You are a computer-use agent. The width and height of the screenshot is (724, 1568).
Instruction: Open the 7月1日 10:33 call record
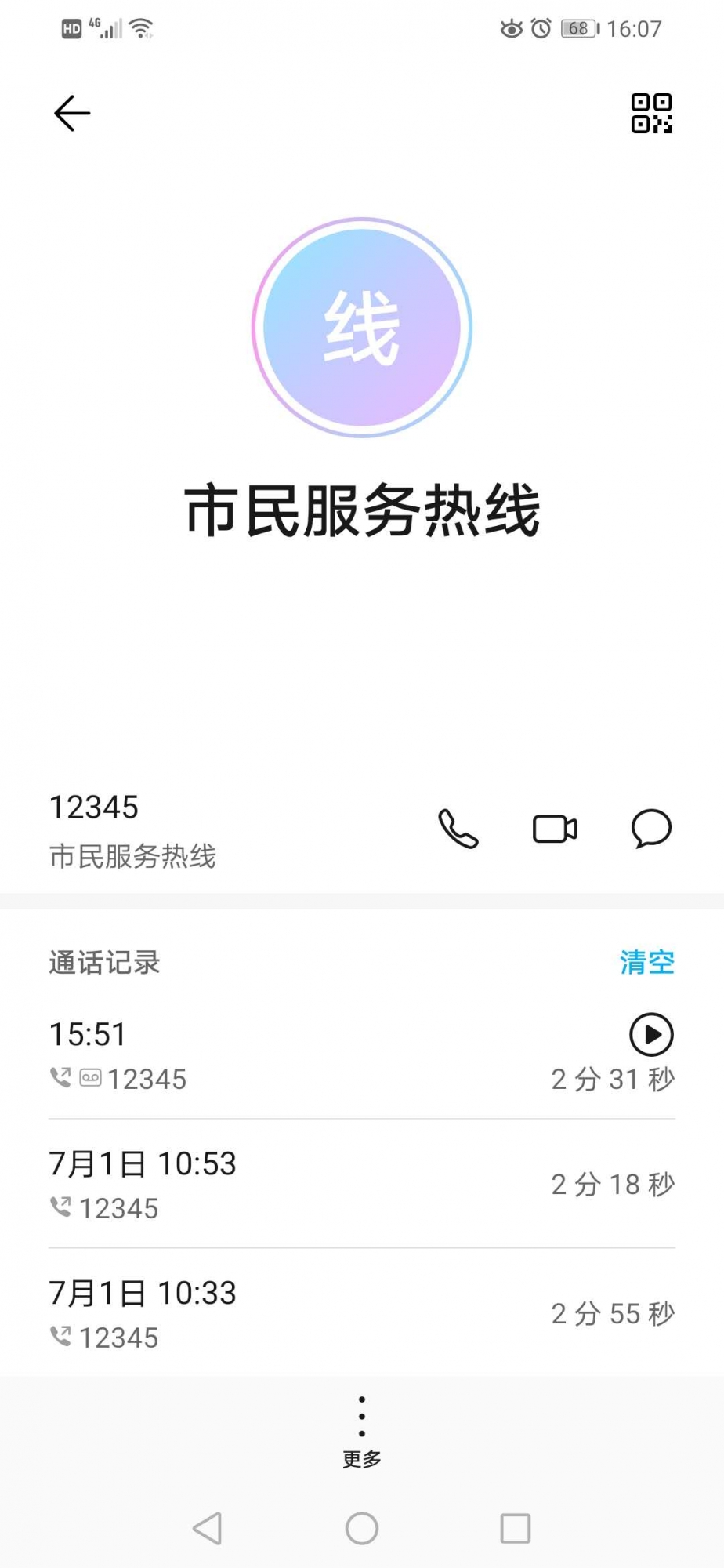(x=313, y=1314)
